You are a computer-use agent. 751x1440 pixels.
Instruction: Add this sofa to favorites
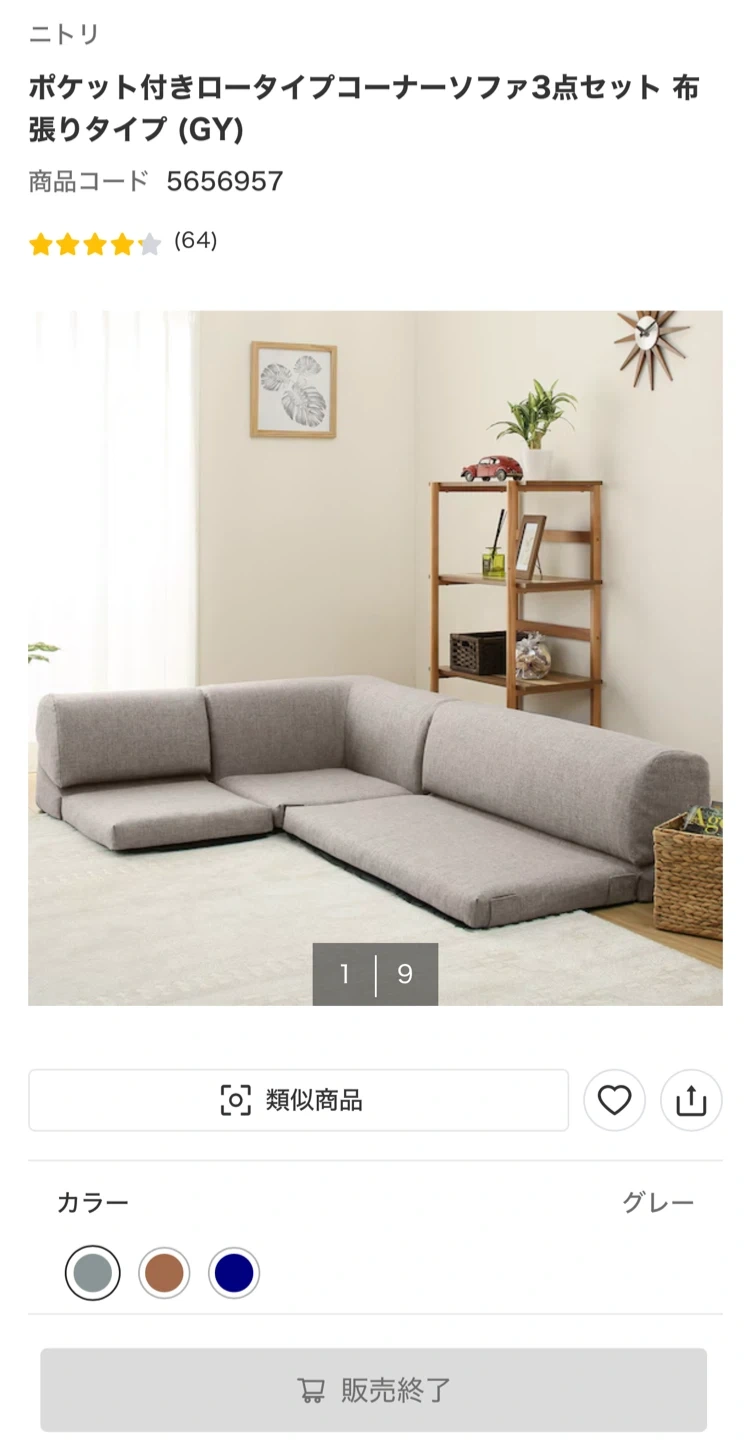614,1100
